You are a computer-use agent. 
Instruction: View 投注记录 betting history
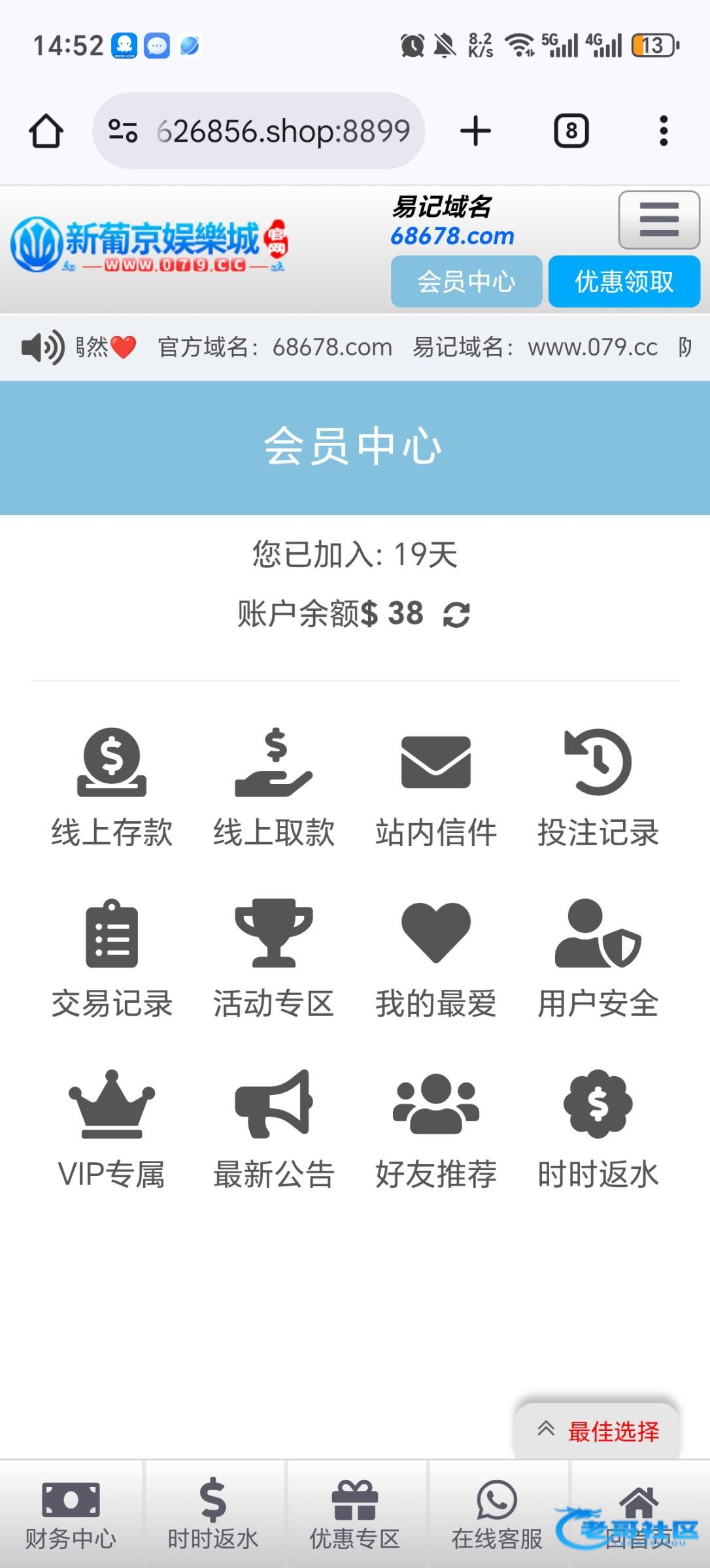click(598, 787)
